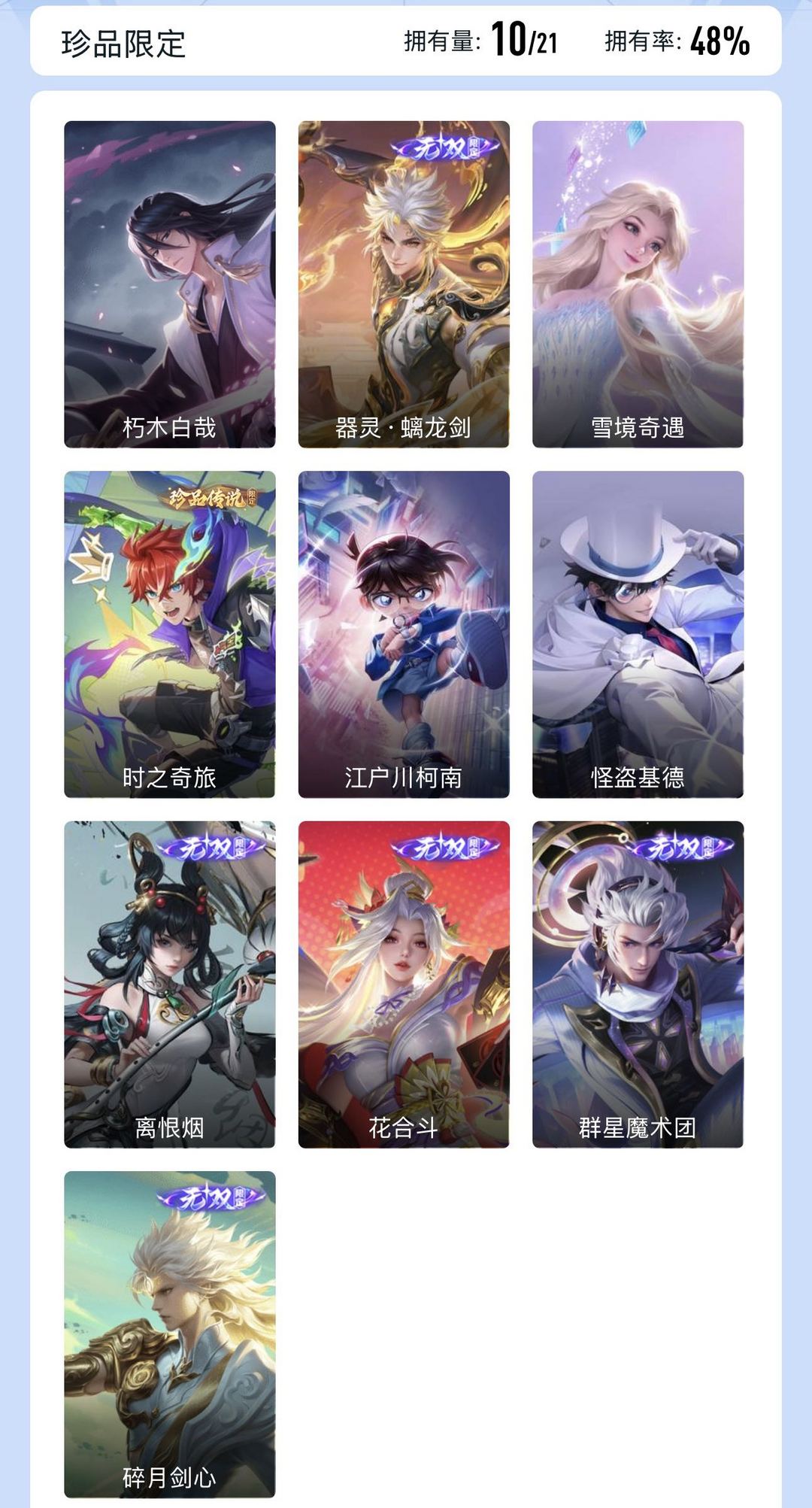Open the 朽木白哉 skin card
The image size is (812, 1508).
tap(170, 284)
